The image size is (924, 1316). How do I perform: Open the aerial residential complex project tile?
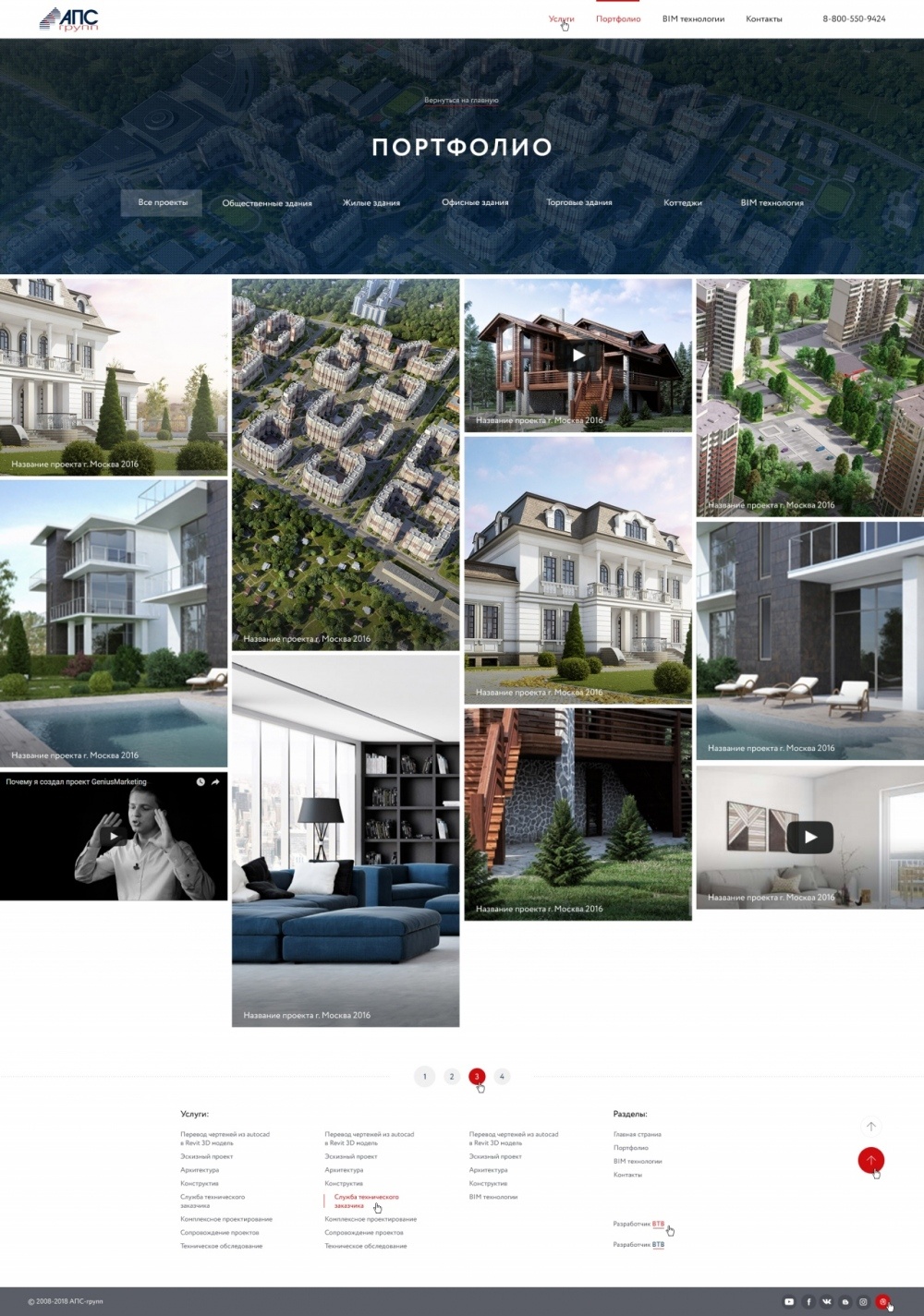tap(346, 462)
